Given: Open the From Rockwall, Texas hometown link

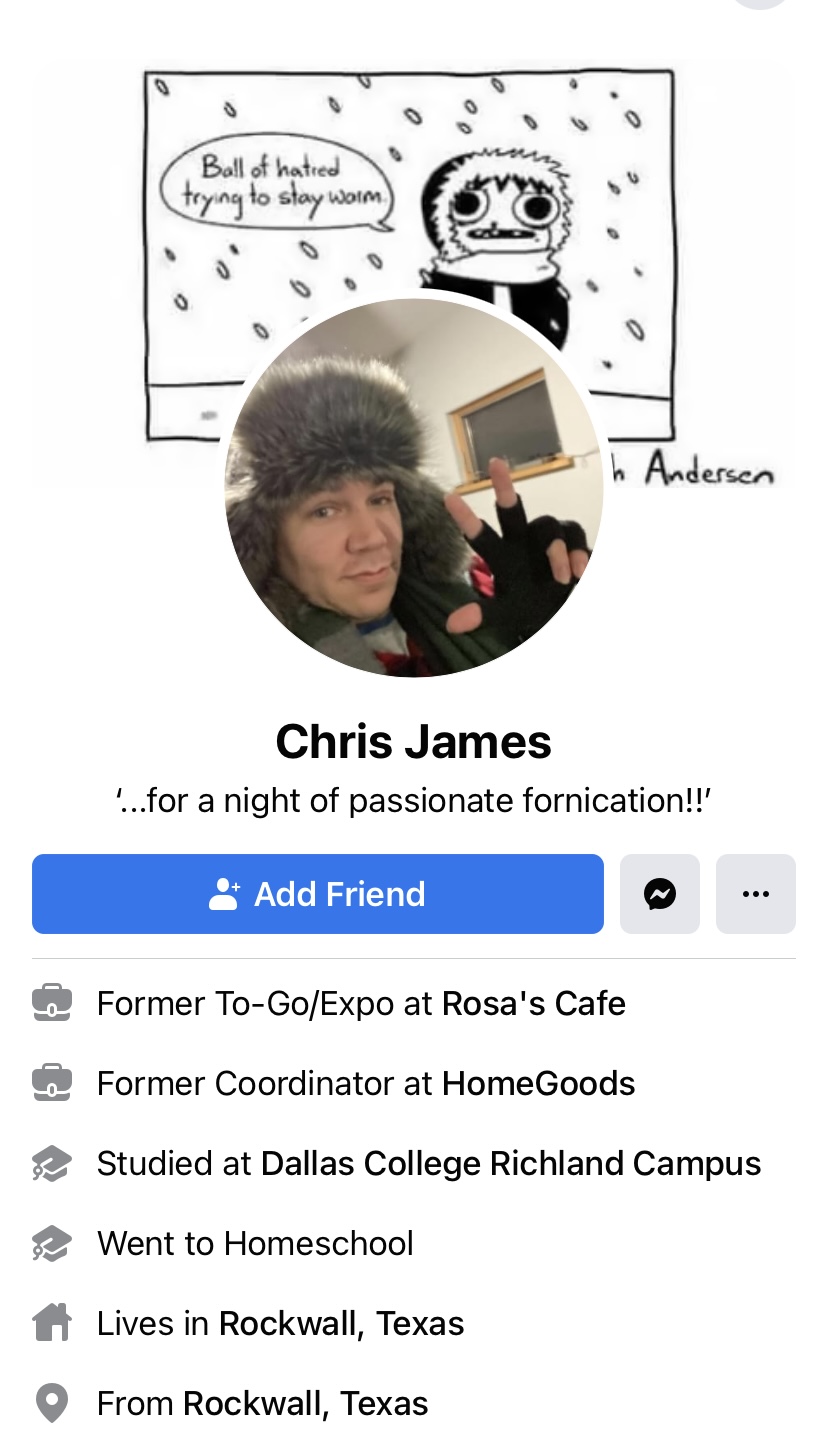Looking at the screenshot, I should pos(305,1403).
